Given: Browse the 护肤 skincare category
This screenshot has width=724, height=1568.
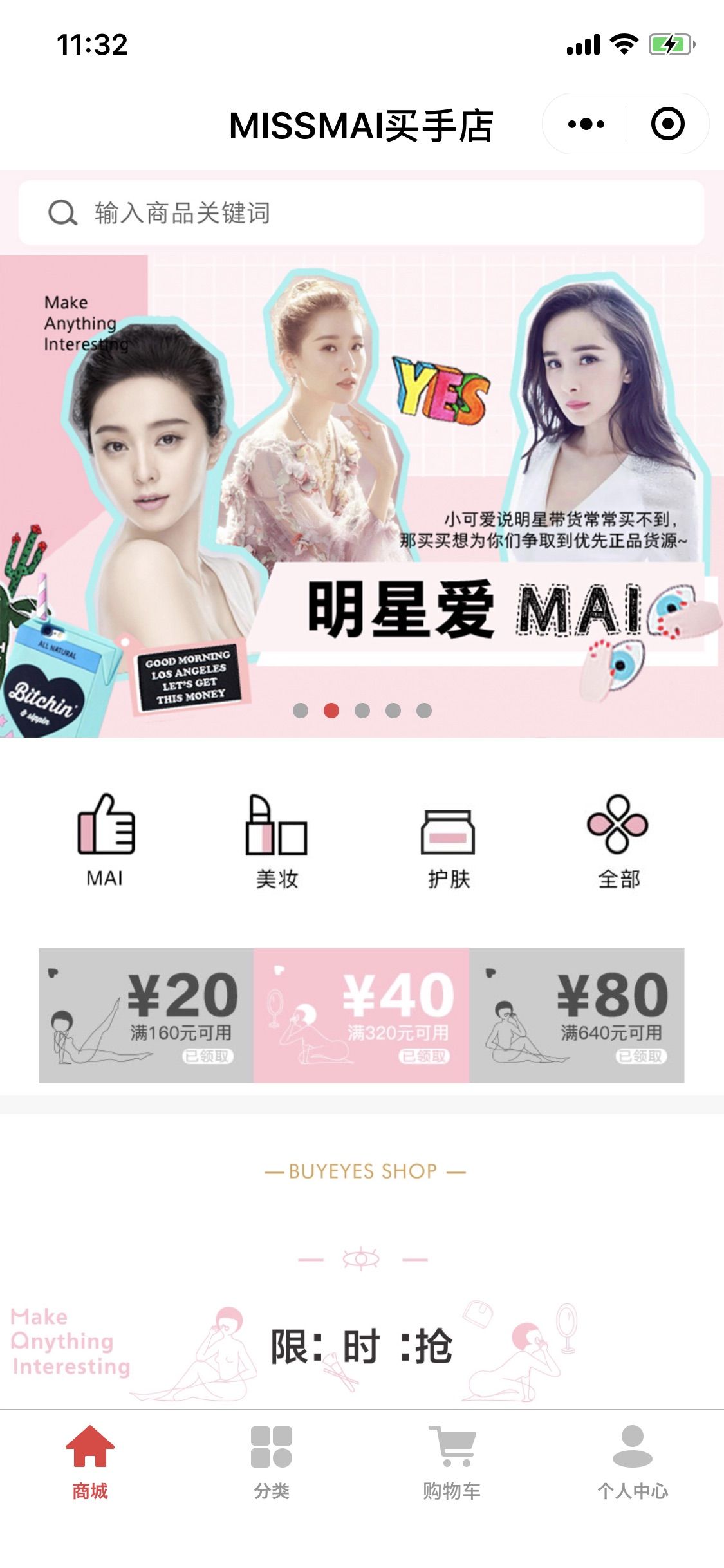Looking at the screenshot, I should tap(449, 841).
